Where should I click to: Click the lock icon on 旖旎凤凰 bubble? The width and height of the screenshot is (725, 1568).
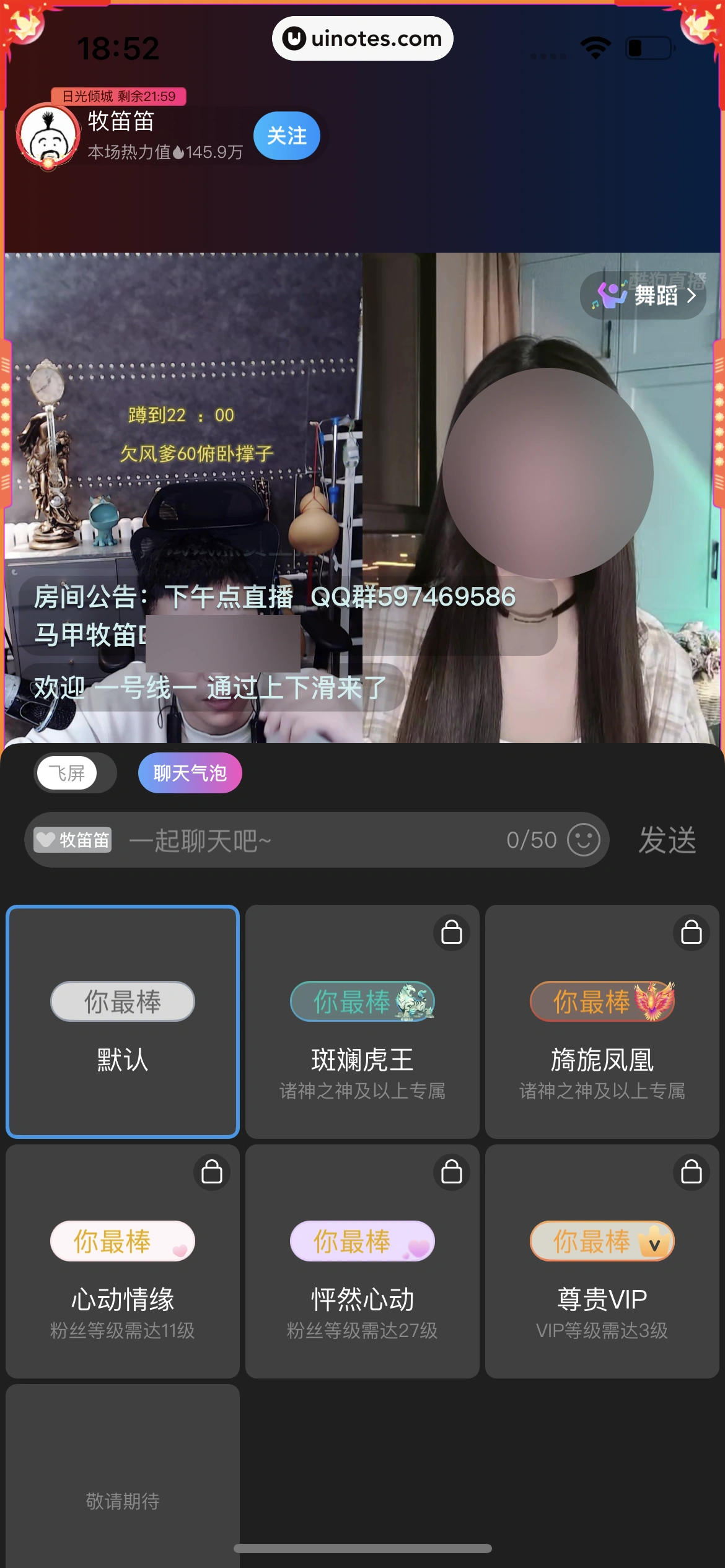click(690, 933)
